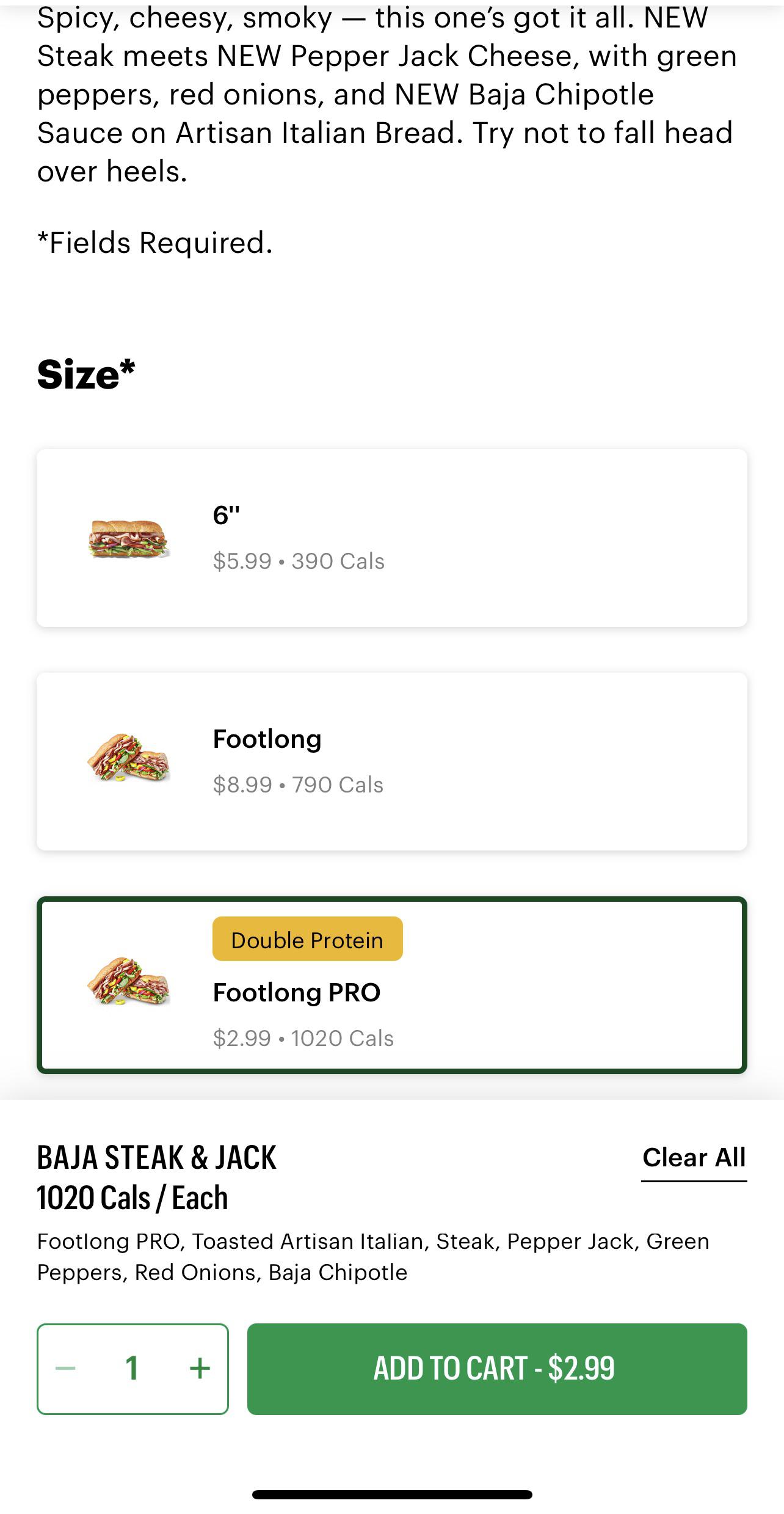Click the BAJA STEAK & JACK title
Screen dimensions: 784x1514
[157, 1156]
